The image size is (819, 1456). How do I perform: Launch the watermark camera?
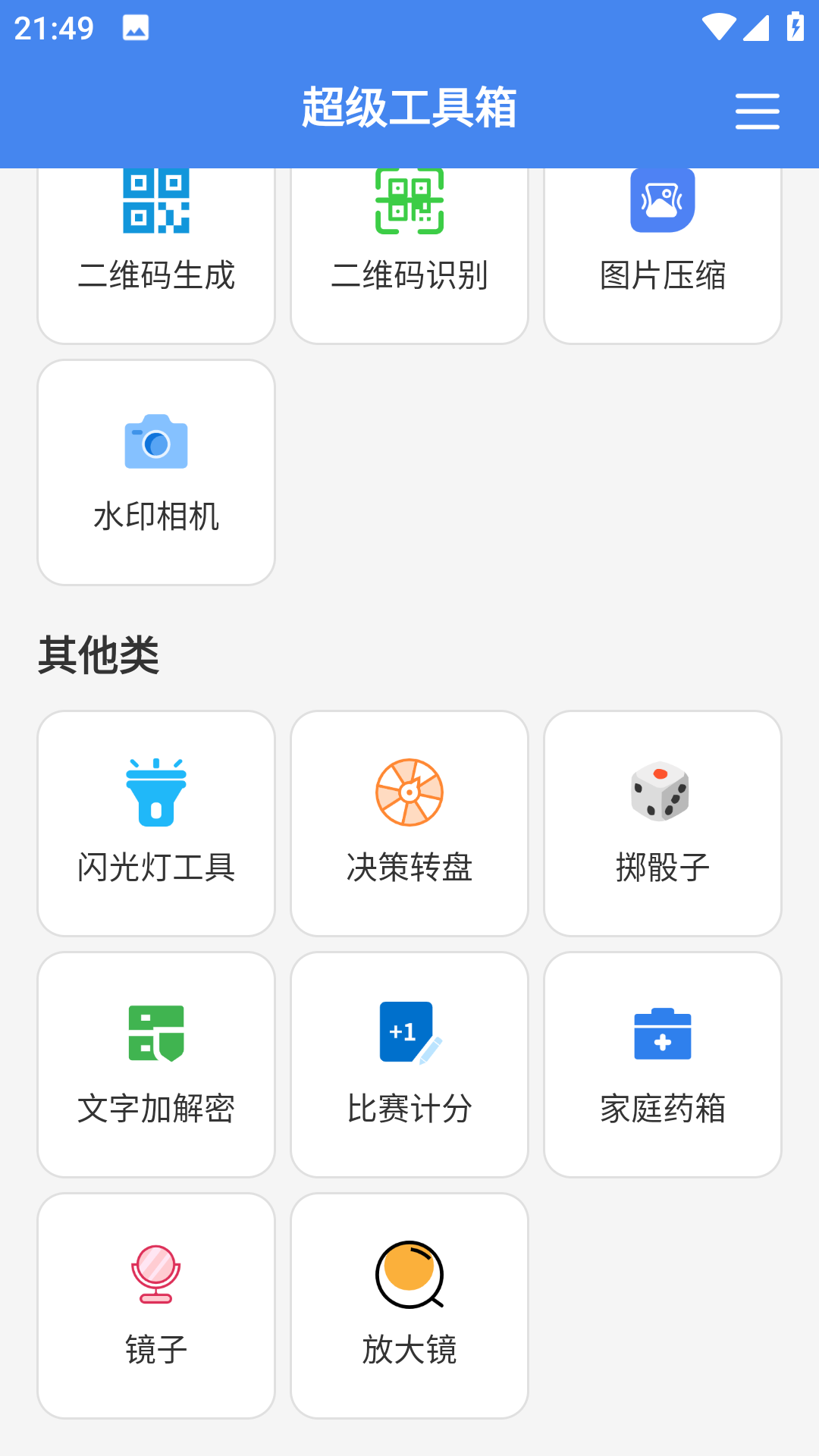click(x=155, y=470)
